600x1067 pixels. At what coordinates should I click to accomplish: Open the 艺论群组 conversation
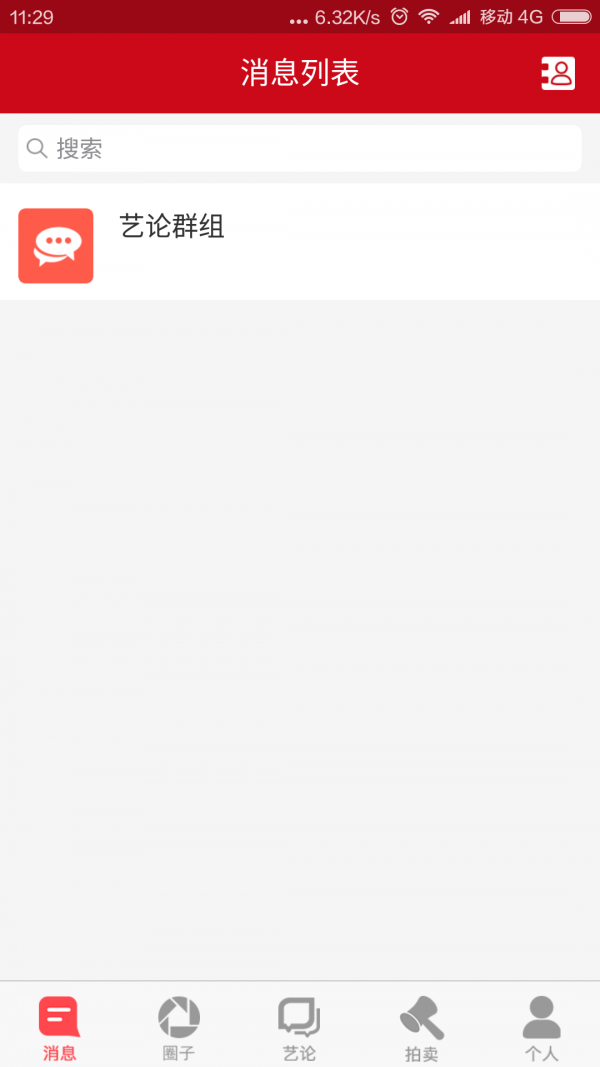tap(300, 242)
